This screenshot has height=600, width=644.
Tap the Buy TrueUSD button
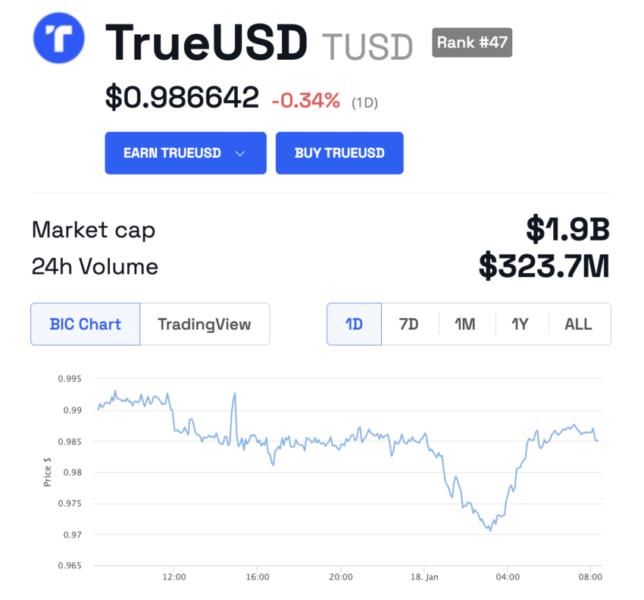pyautogui.click(x=339, y=153)
